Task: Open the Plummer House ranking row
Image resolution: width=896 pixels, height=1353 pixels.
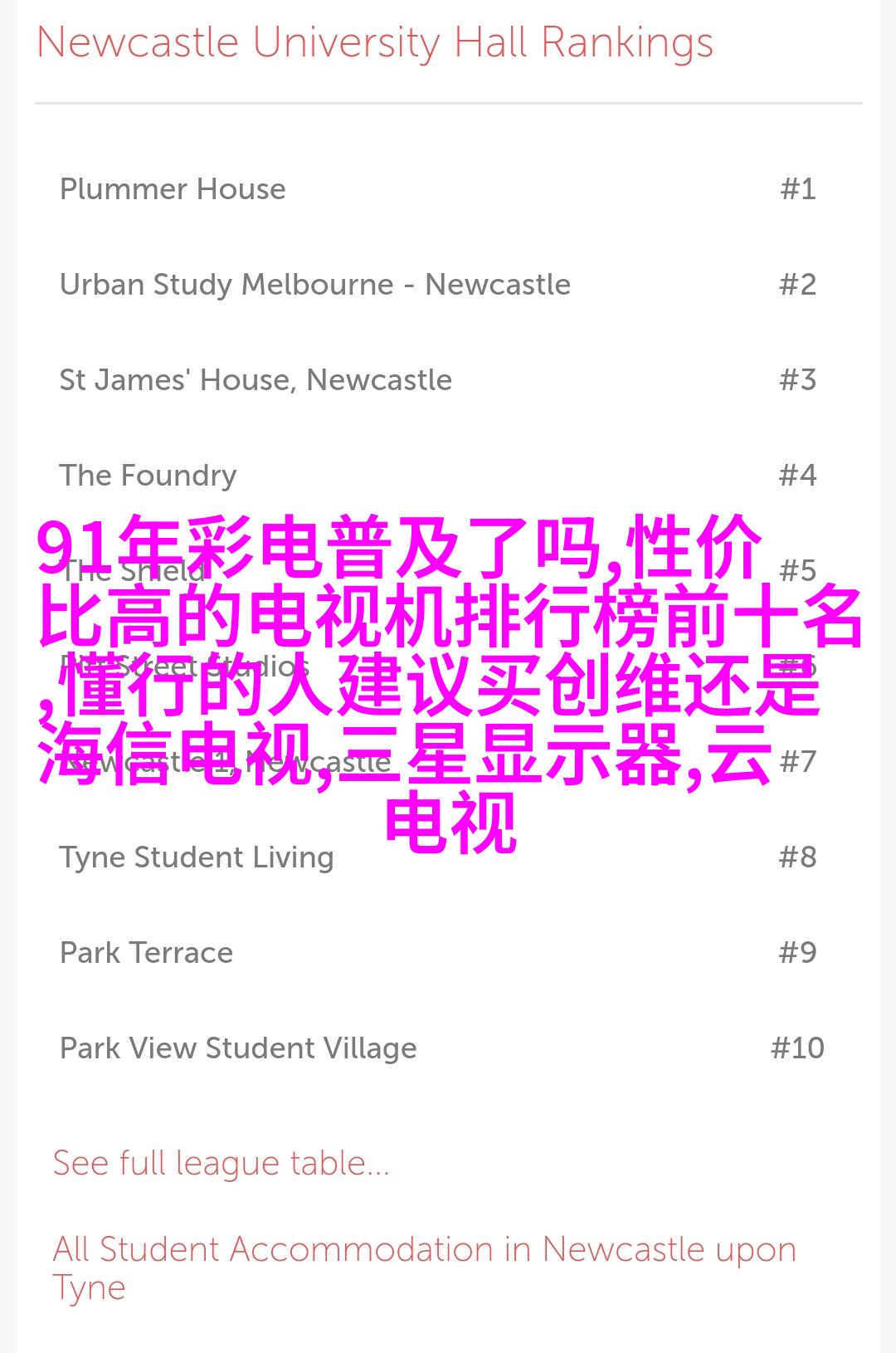Action: 173,189
